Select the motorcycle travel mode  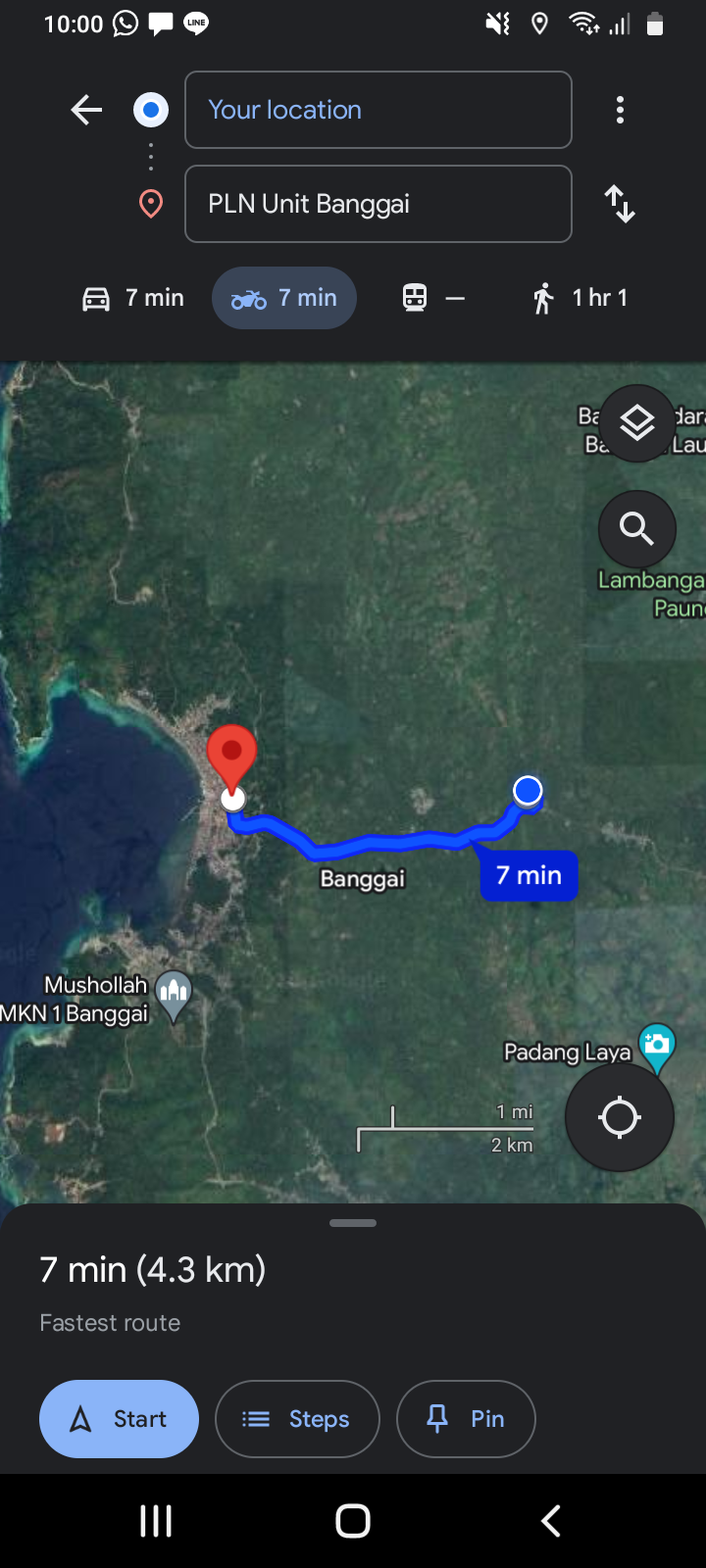(284, 298)
